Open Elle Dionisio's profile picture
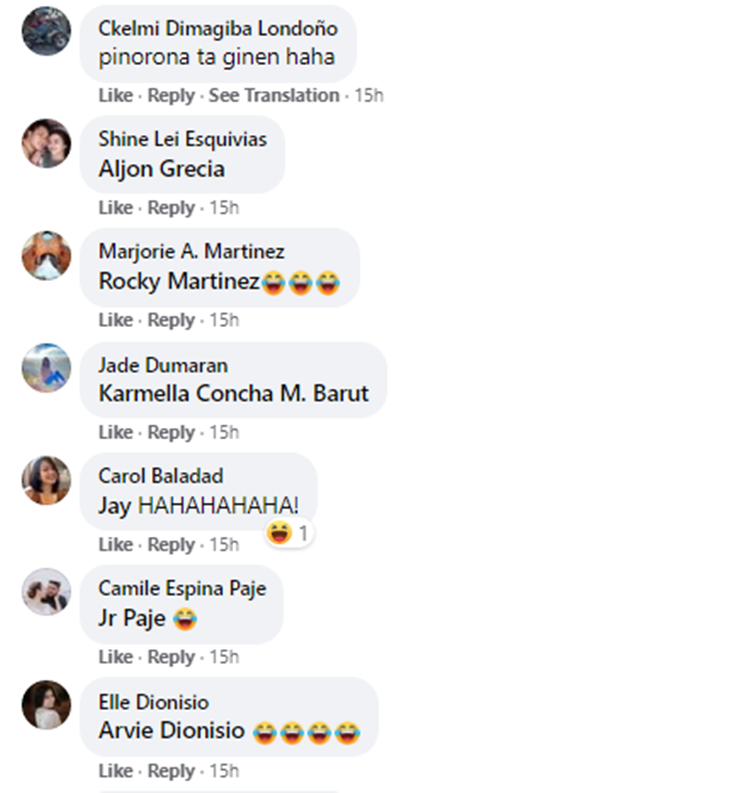 46,705
